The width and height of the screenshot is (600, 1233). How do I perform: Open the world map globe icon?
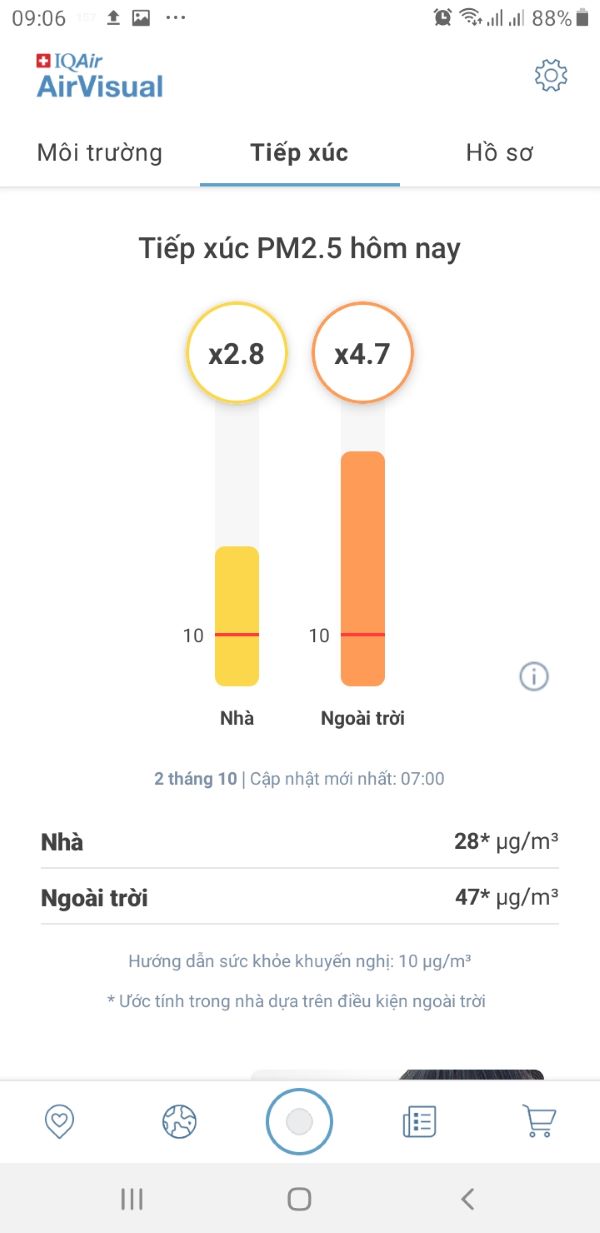click(x=180, y=1122)
